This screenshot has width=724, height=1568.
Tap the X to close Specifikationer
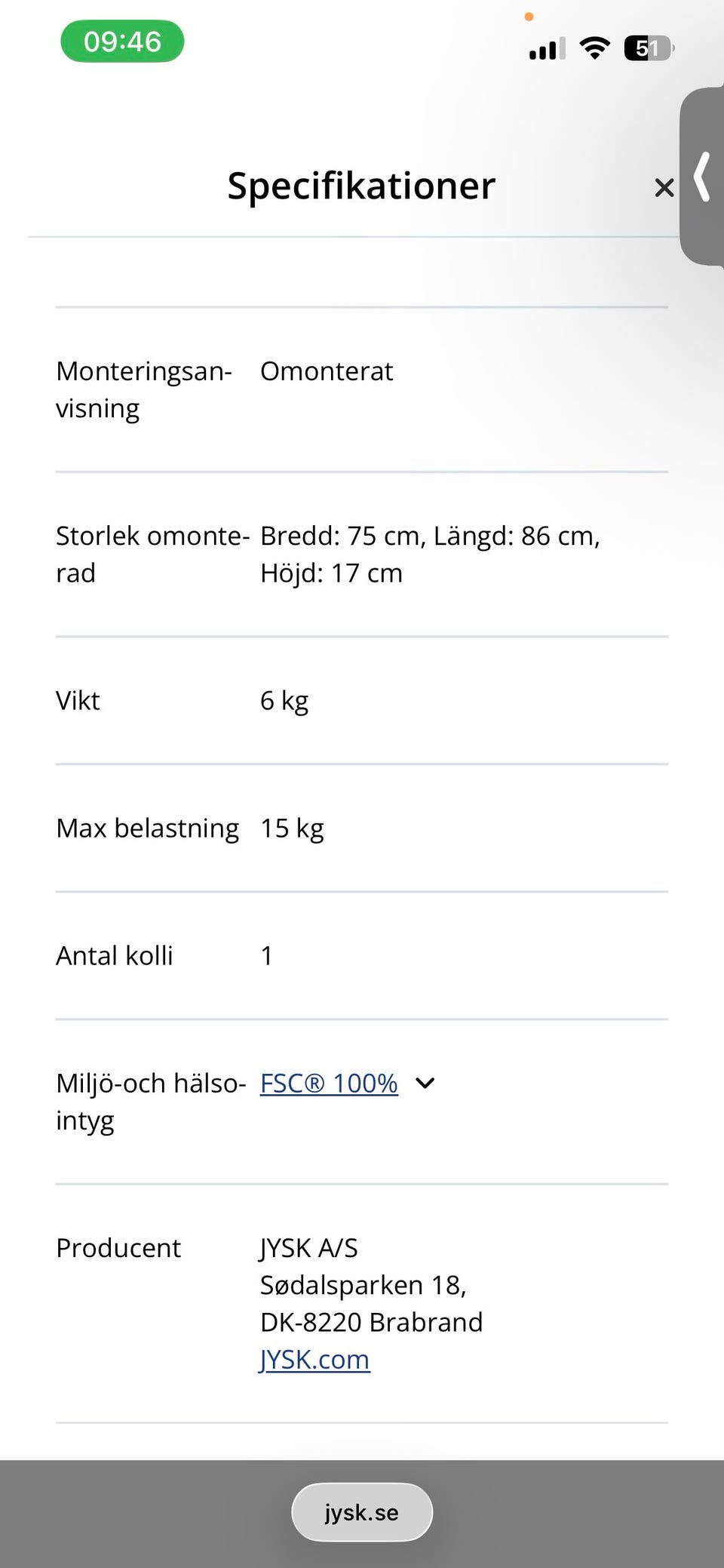coord(664,188)
